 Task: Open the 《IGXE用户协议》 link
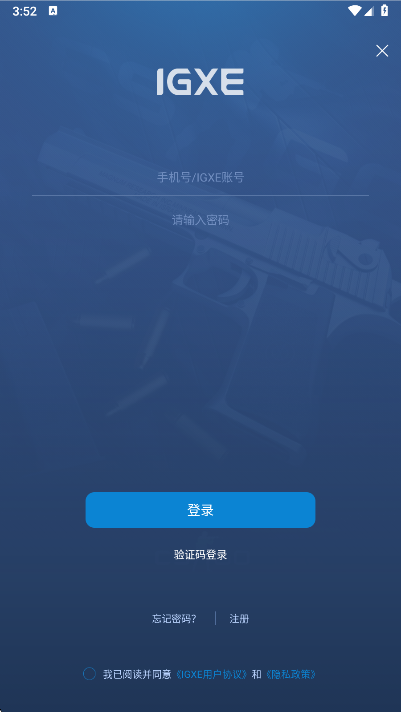pyautogui.click(x=211, y=674)
